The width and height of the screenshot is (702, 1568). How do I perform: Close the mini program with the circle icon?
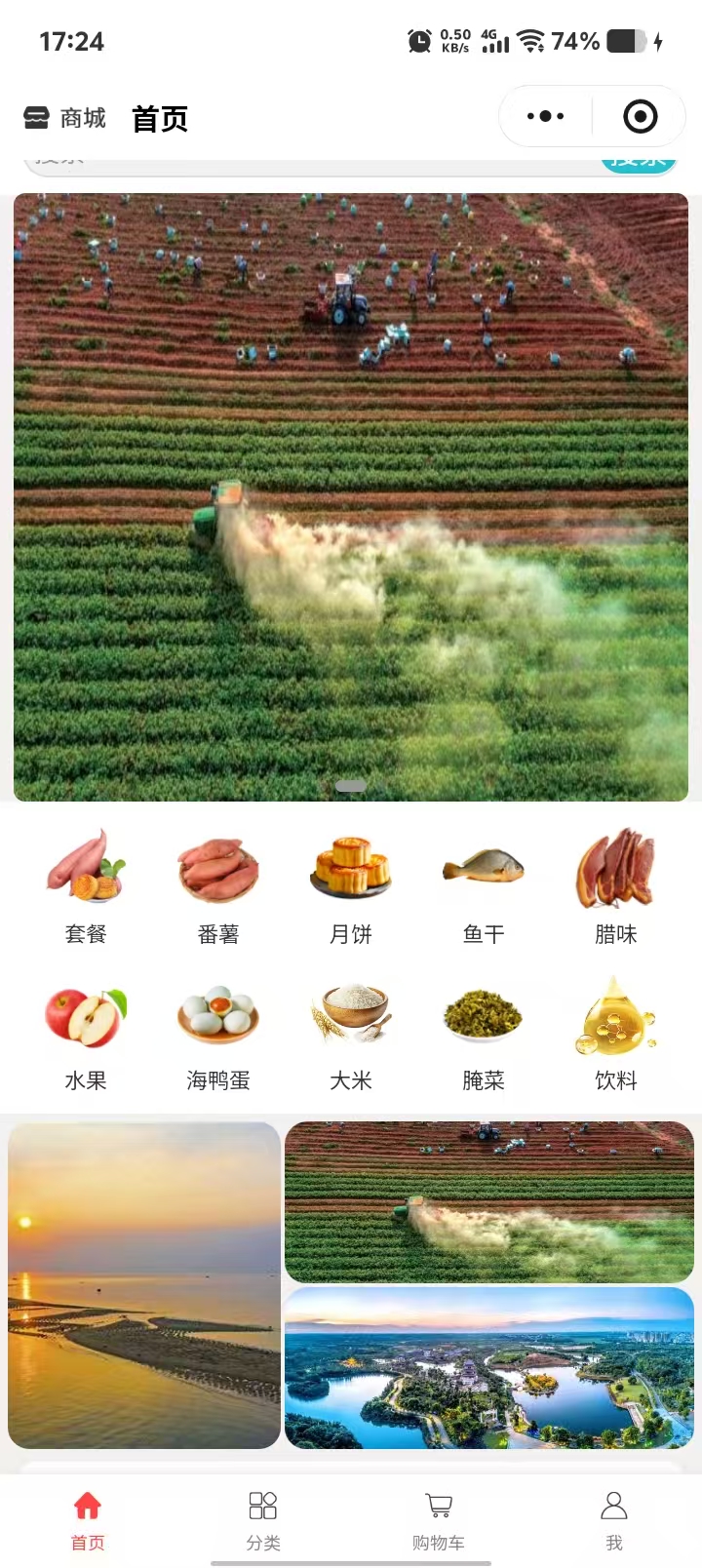point(640,117)
